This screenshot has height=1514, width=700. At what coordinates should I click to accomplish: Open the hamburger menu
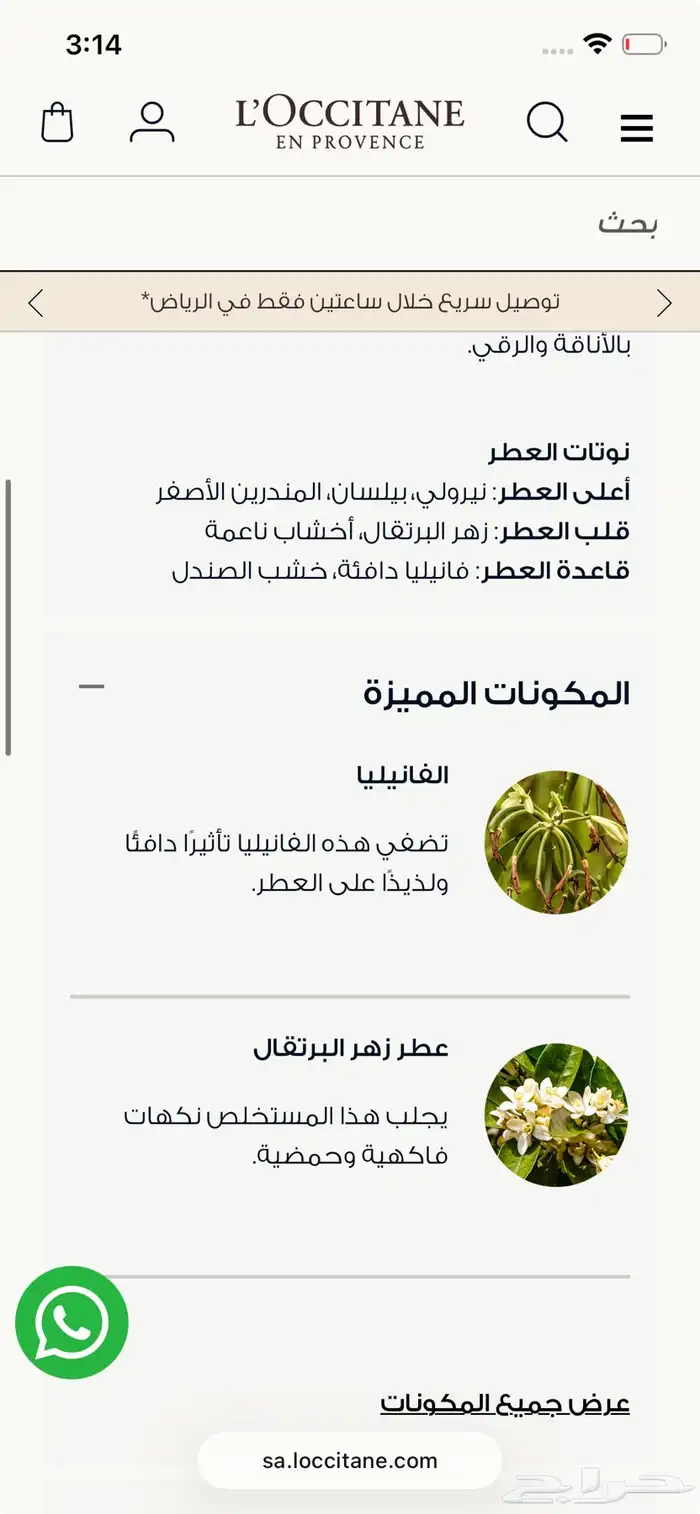pyautogui.click(x=636, y=127)
